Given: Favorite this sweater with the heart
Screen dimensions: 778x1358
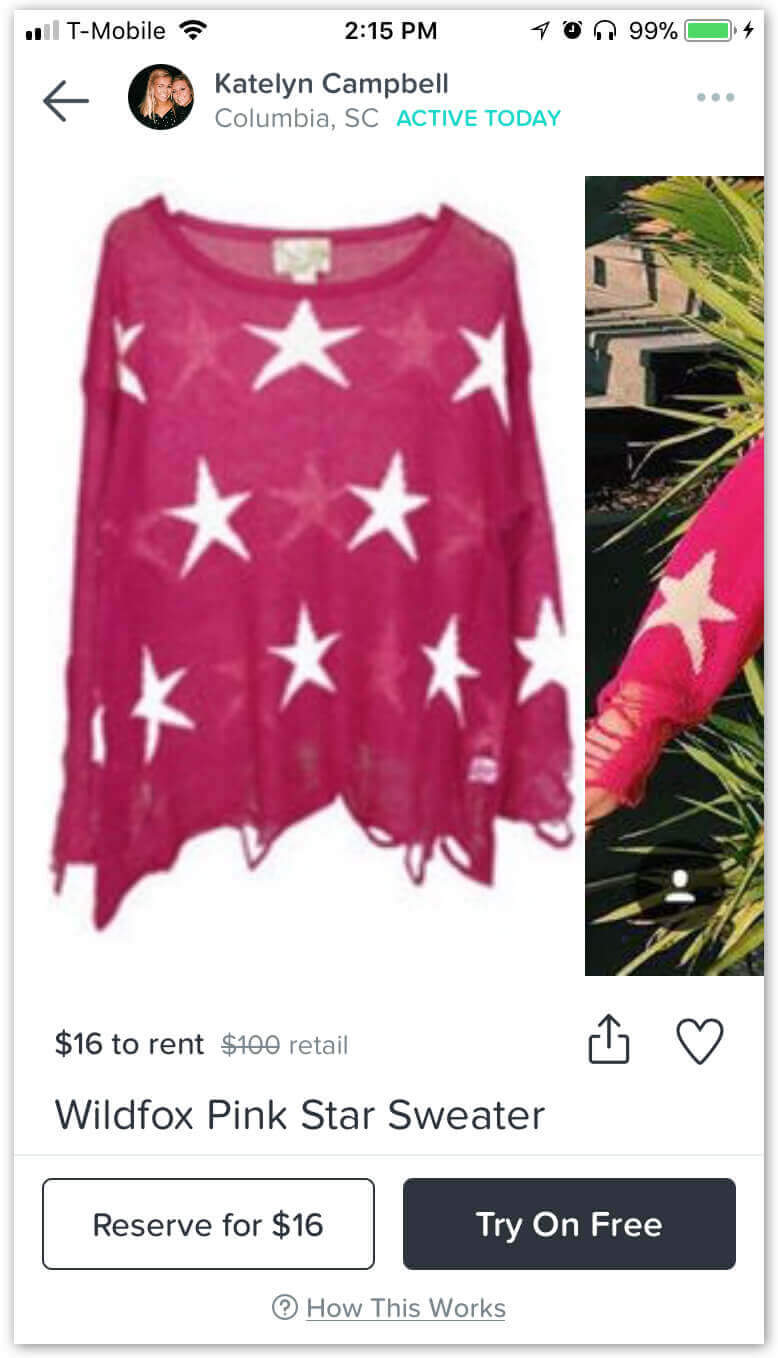Looking at the screenshot, I should (699, 1040).
